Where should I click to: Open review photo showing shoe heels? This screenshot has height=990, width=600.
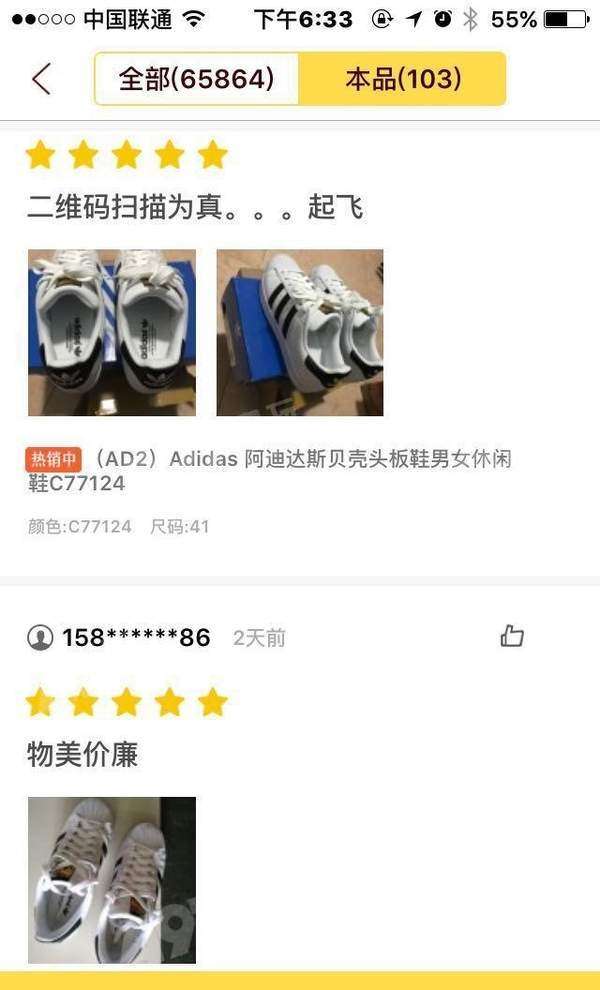[112, 333]
